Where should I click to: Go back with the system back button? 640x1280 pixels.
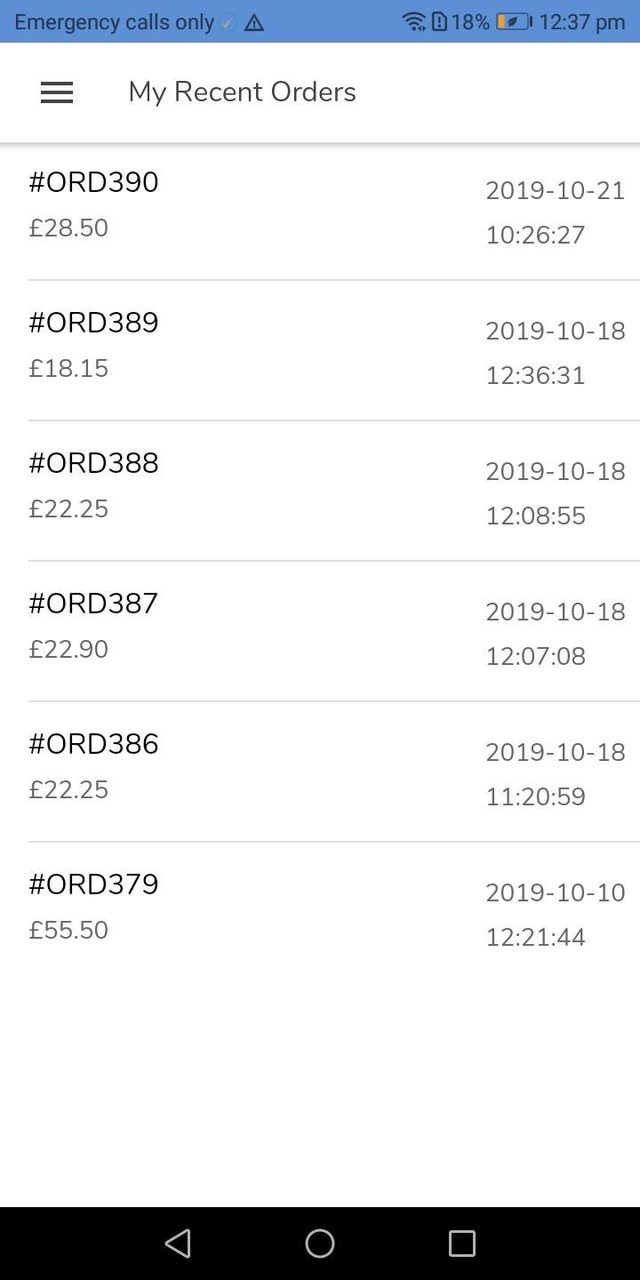click(178, 1243)
